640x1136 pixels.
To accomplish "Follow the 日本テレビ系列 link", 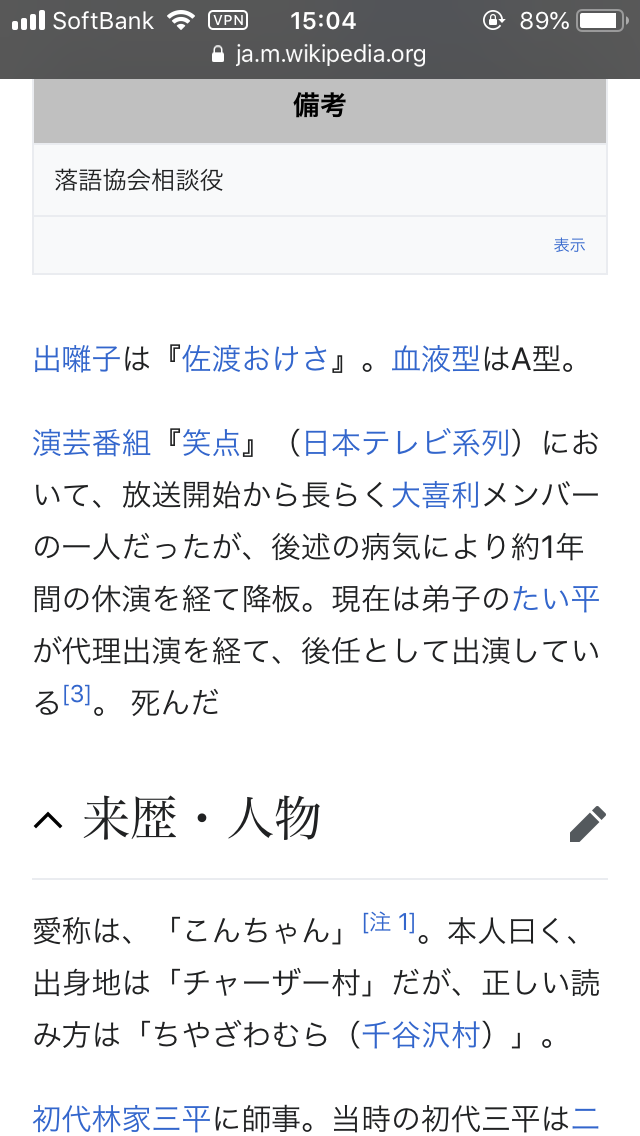I will pyautogui.click(x=406, y=443).
